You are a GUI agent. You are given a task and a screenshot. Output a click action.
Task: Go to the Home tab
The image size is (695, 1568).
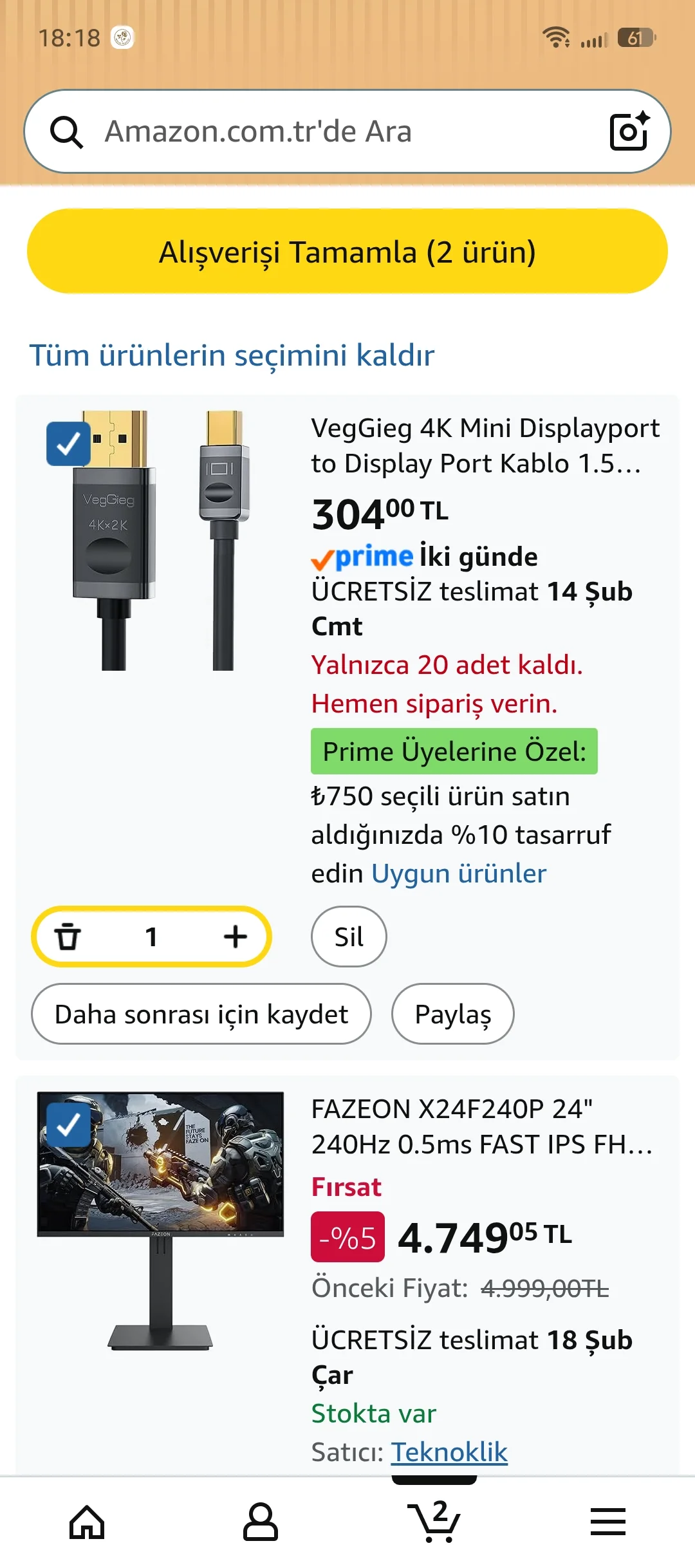[87, 1523]
